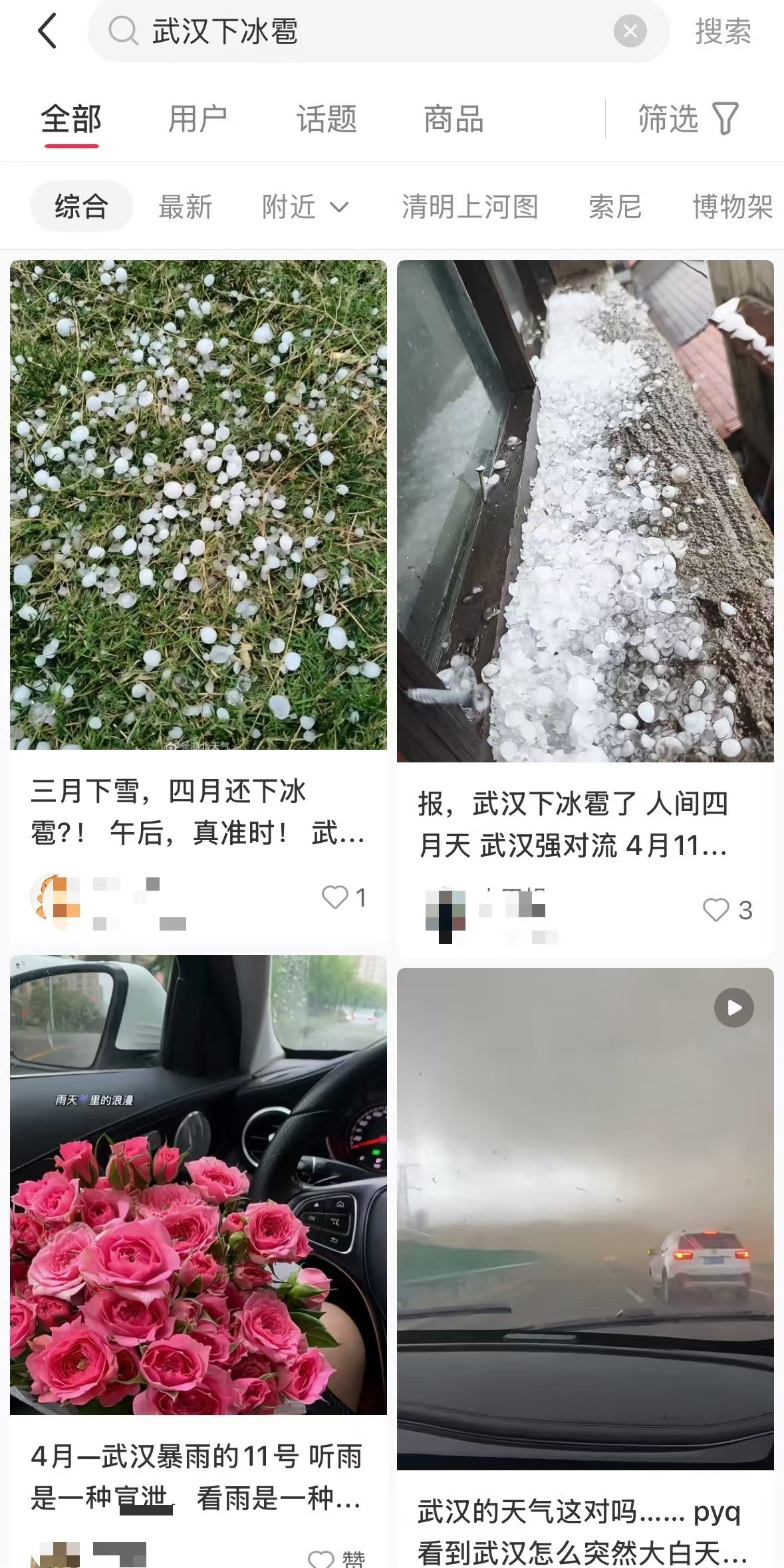
Task: Open the post 三月下雪，四月还下冰雹
Action: (198, 505)
